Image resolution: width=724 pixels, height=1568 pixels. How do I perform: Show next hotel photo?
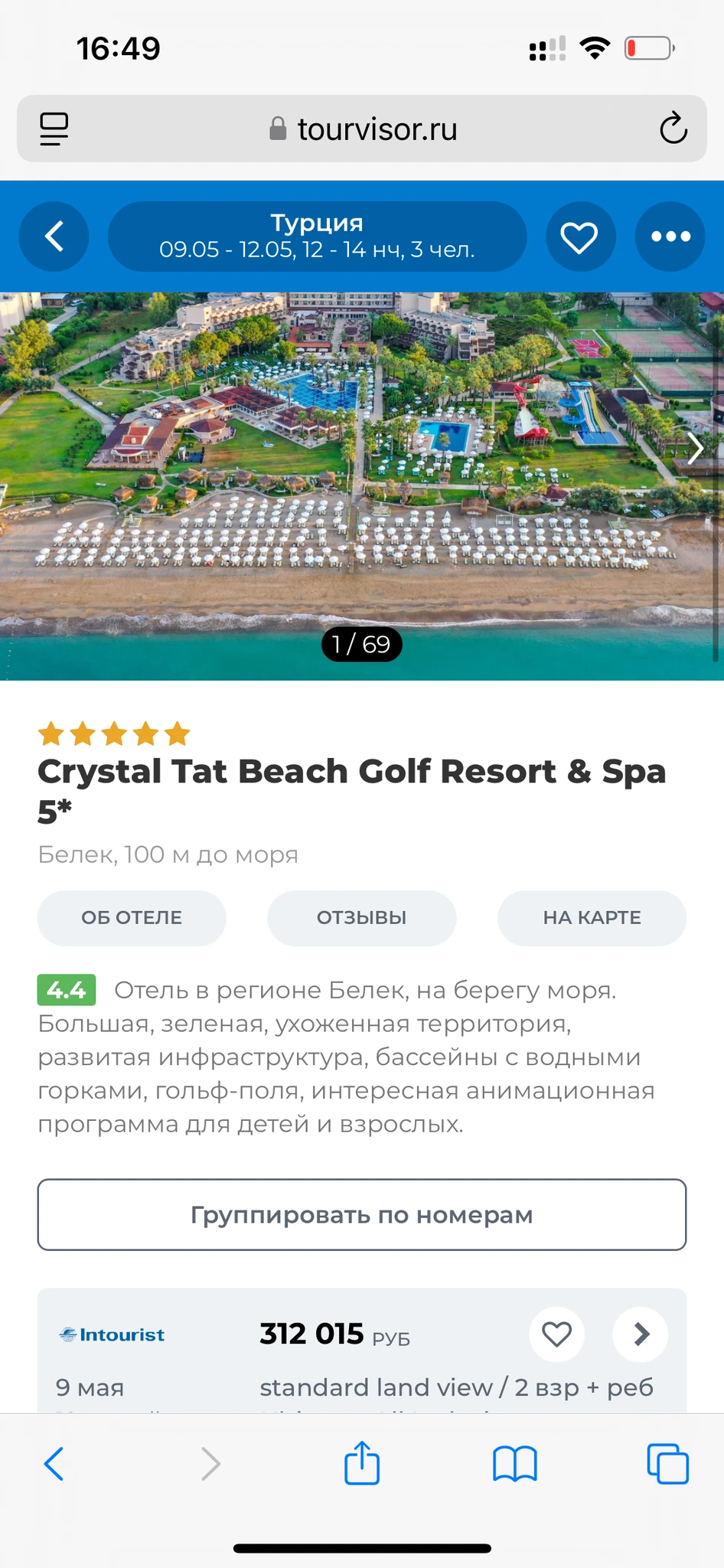(x=695, y=449)
